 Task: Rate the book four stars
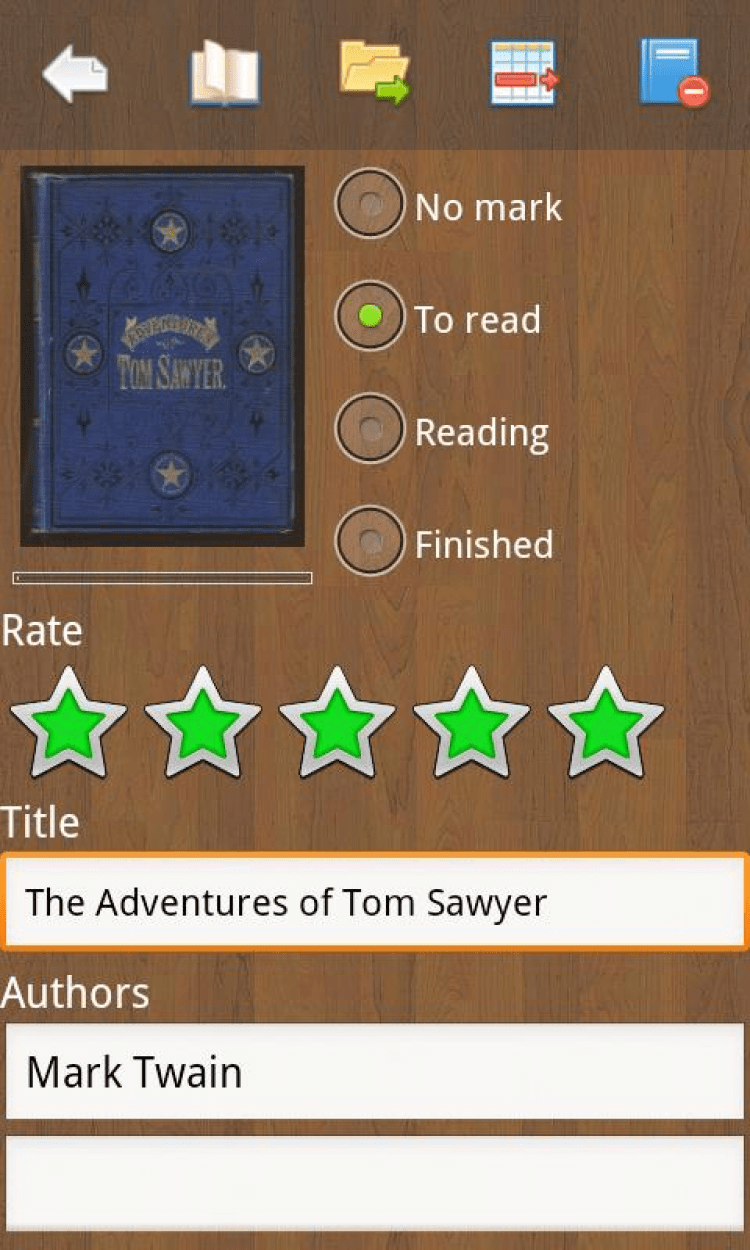[471, 723]
